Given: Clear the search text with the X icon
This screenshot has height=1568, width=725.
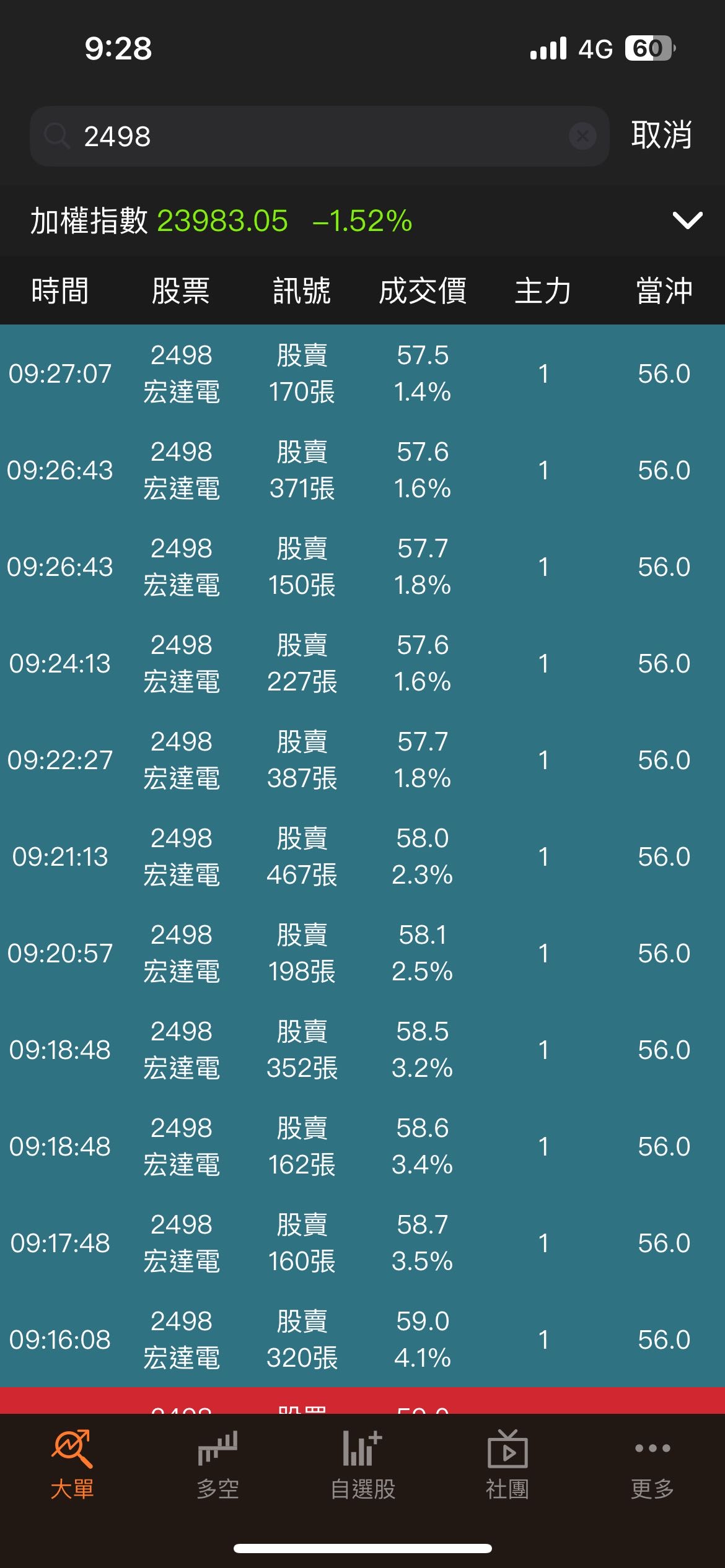Looking at the screenshot, I should 582,136.
